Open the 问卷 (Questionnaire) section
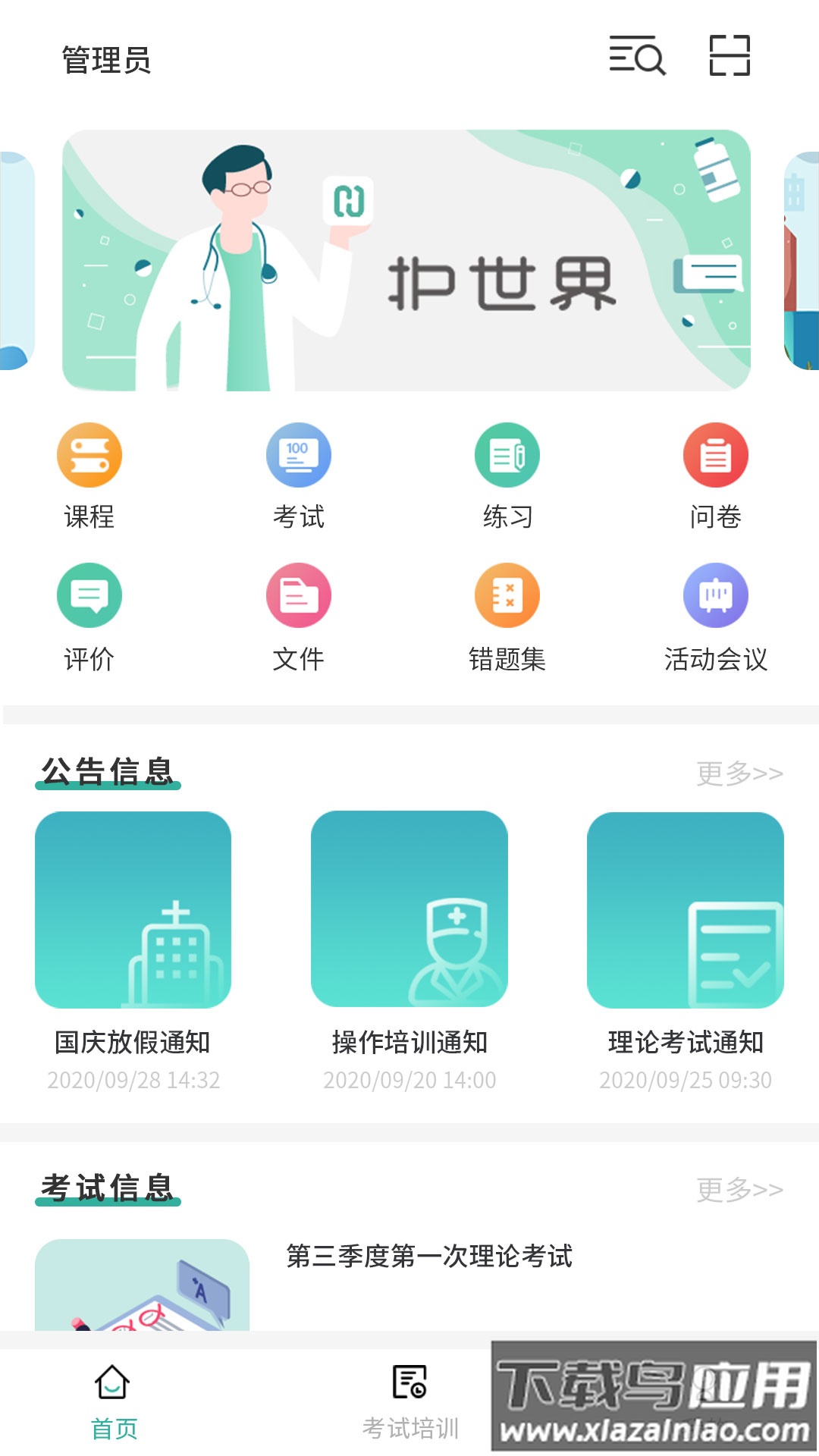The image size is (819, 1456). [x=717, y=474]
